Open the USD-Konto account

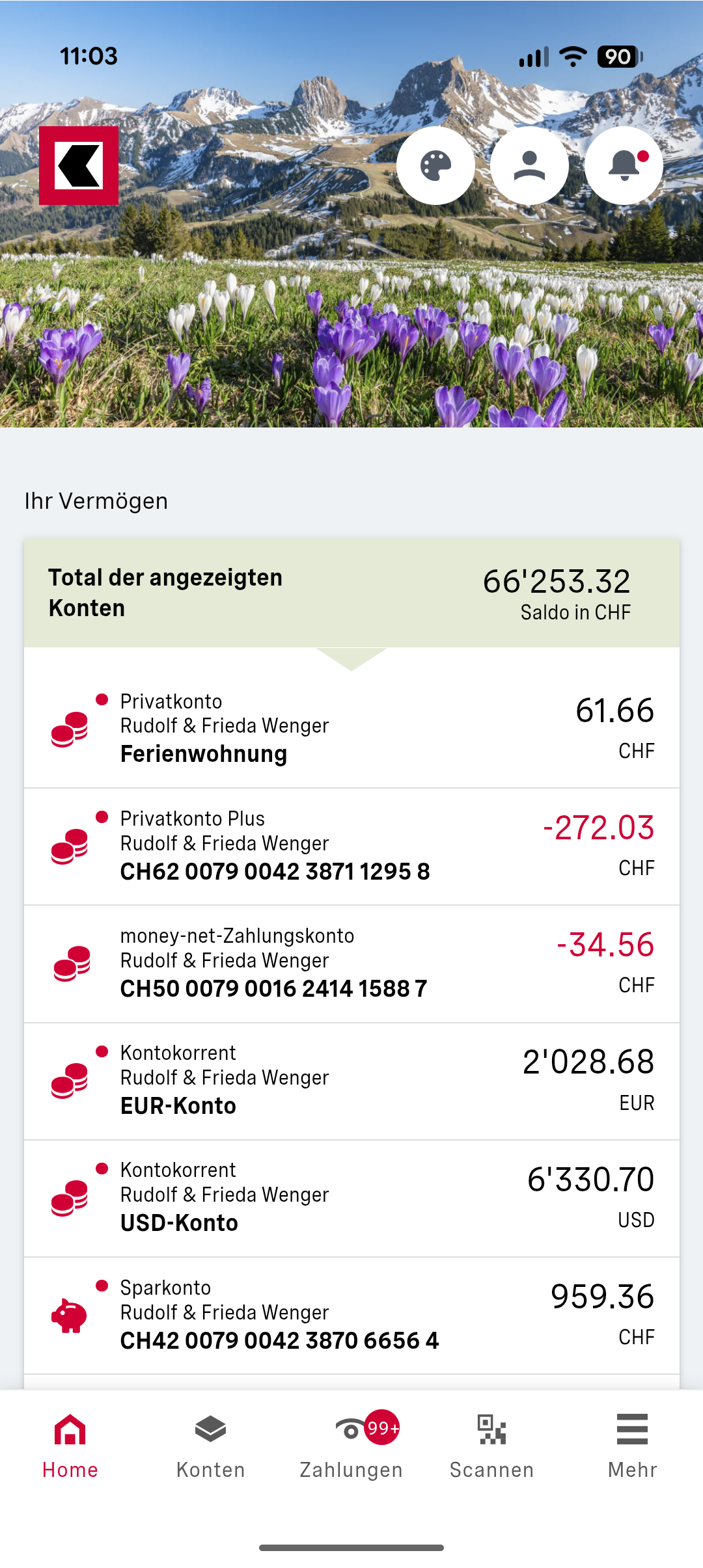coord(351,1198)
